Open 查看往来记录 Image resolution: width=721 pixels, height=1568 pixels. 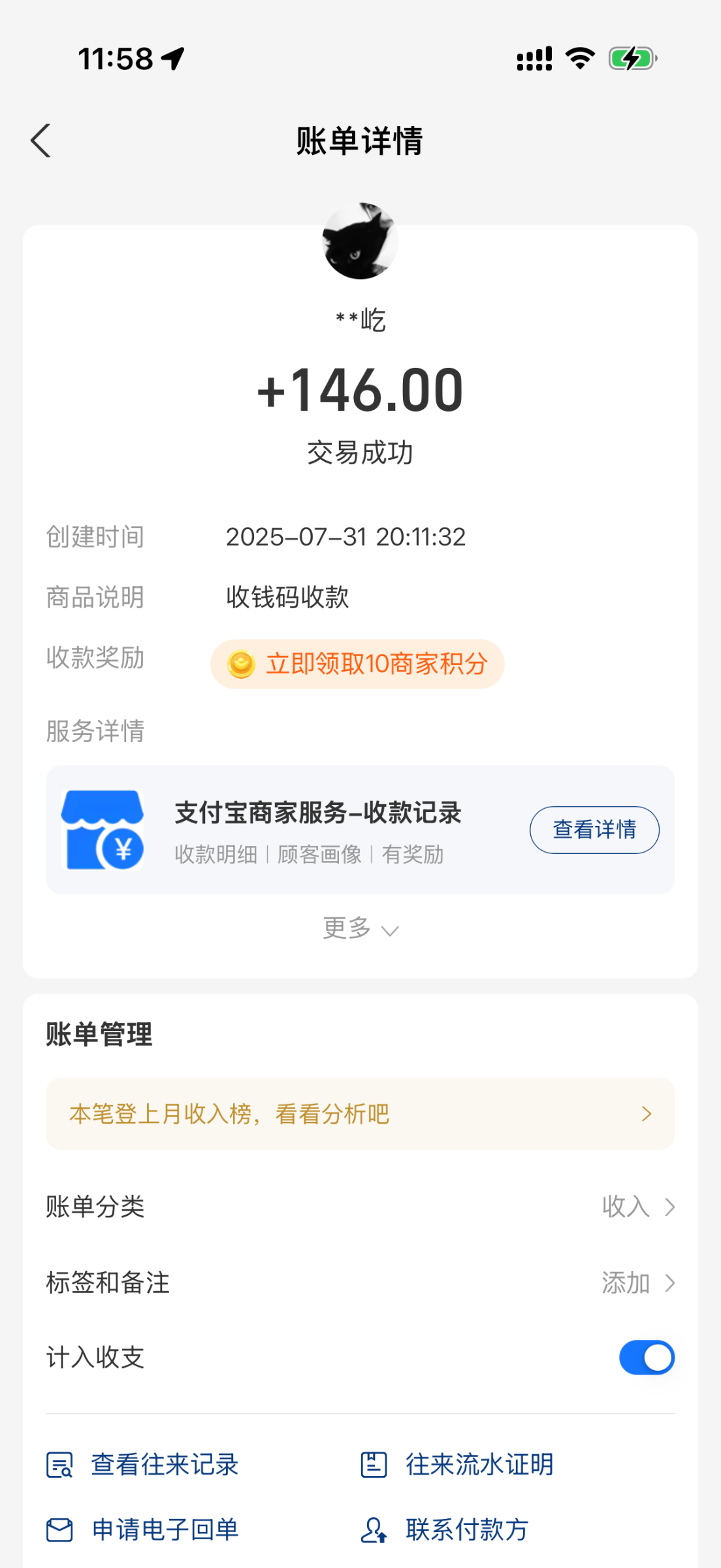[x=144, y=1465]
